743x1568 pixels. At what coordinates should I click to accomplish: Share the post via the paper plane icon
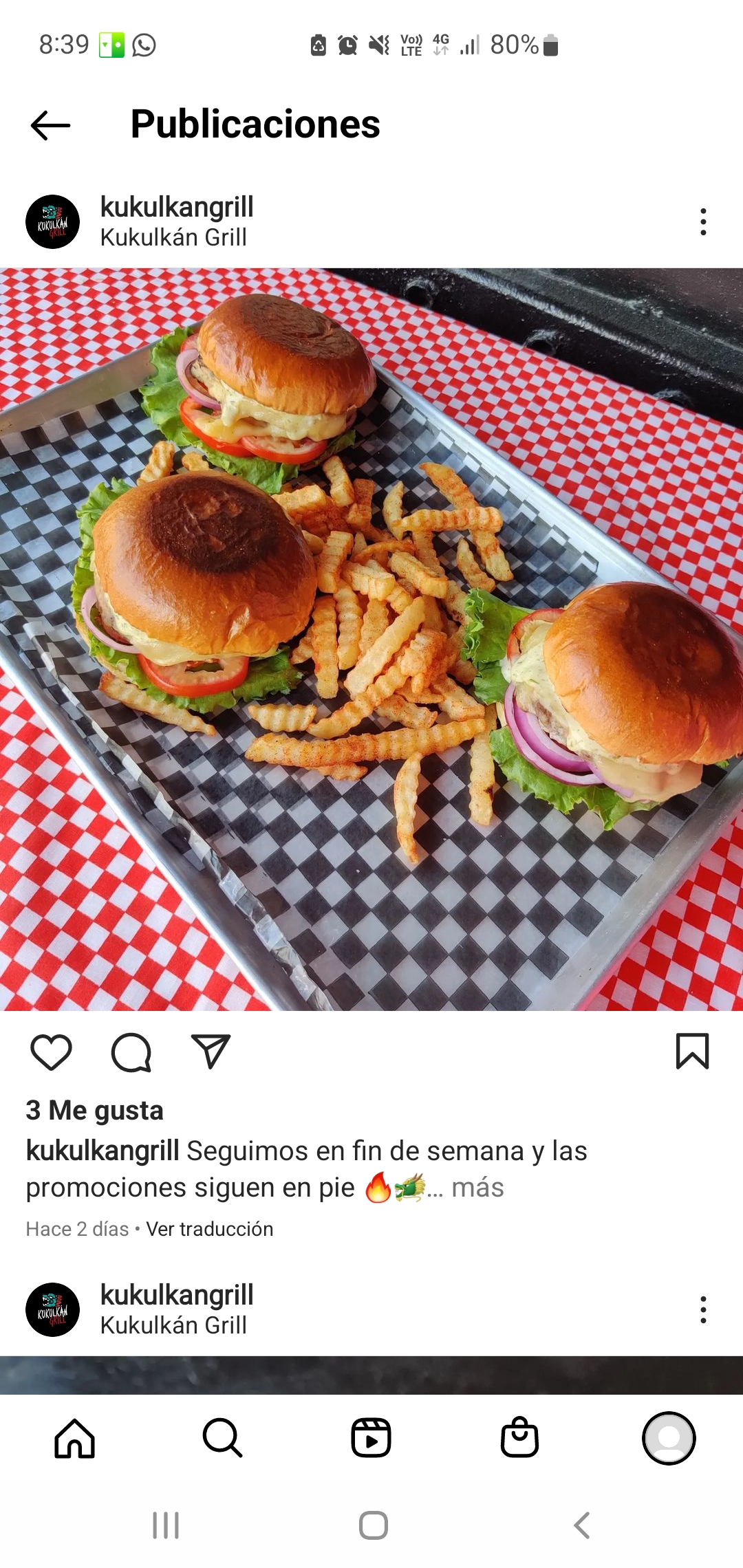tap(210, 1052)
